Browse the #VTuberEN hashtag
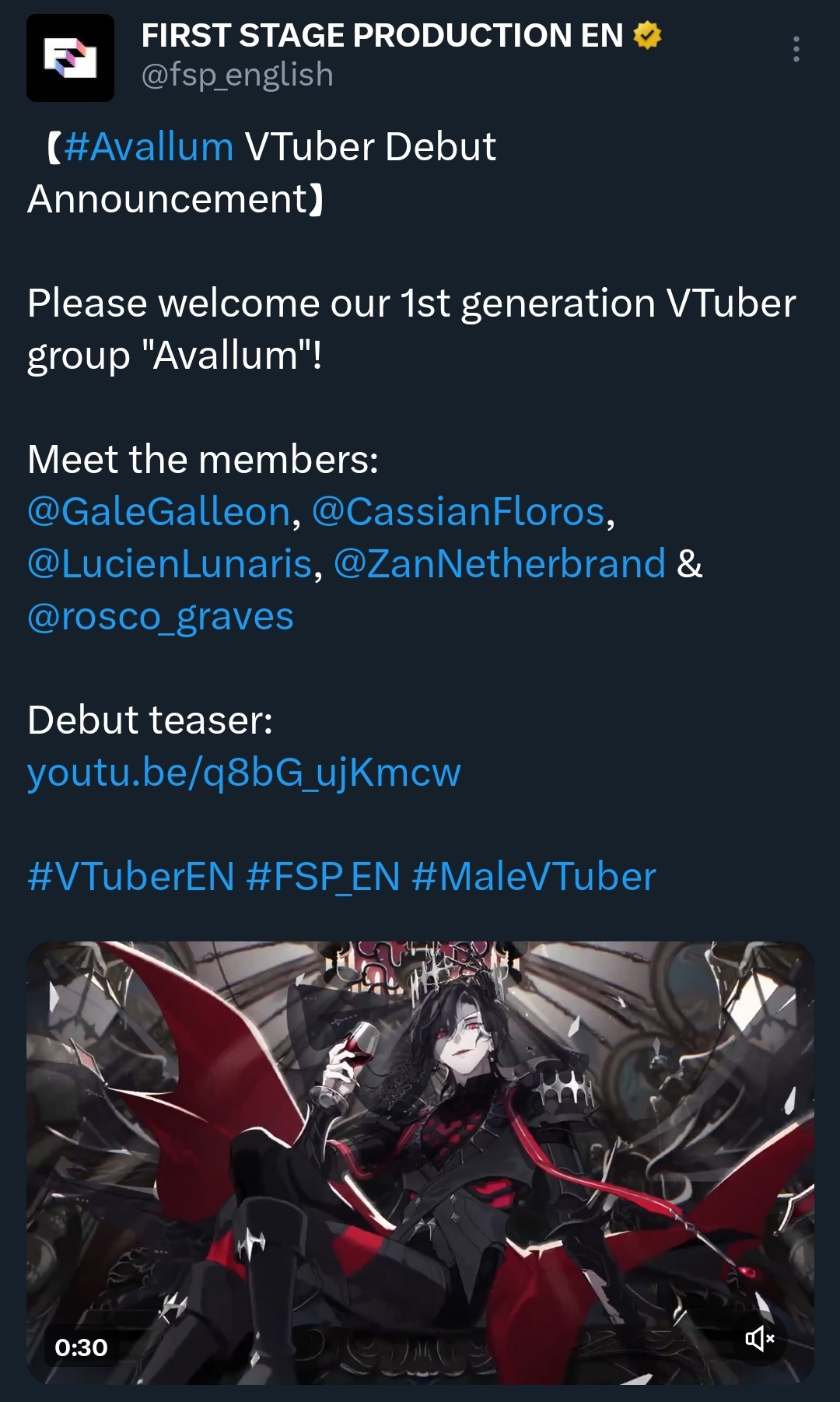Screen dimensions: 840x1402 pos(131,876)
